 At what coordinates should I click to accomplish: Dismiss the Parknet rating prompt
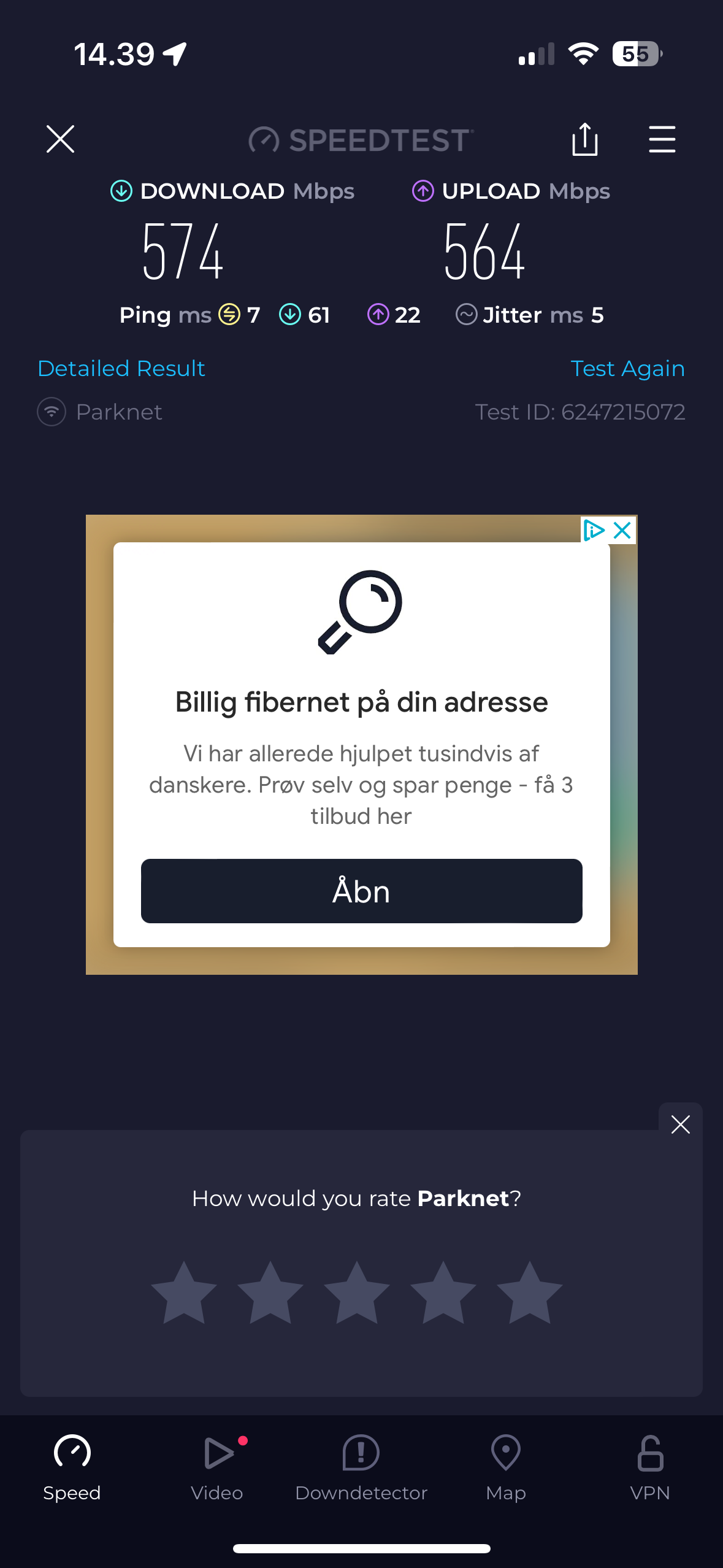(x=680, y=1124)
